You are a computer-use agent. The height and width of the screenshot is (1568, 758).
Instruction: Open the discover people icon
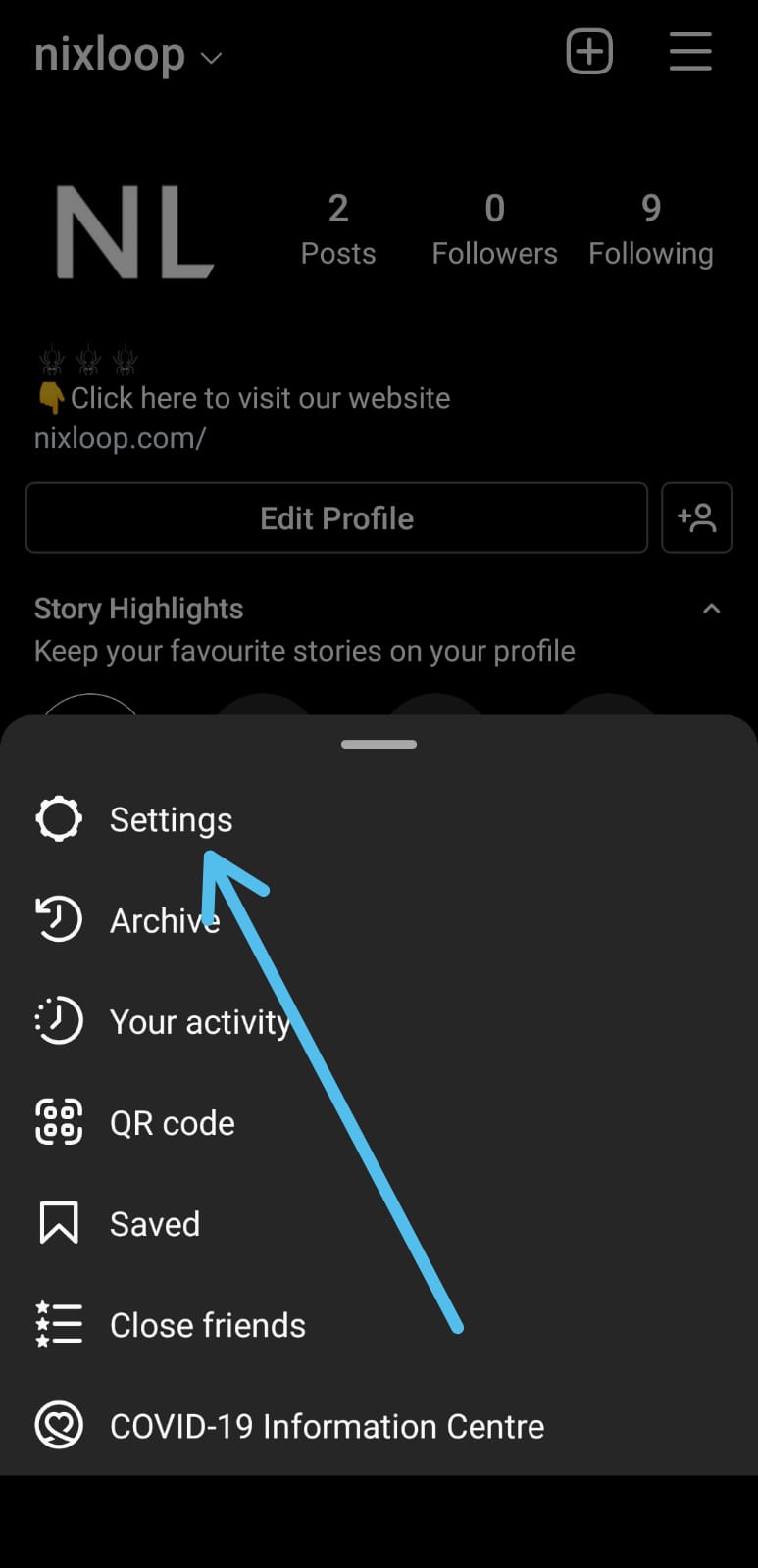696,517
